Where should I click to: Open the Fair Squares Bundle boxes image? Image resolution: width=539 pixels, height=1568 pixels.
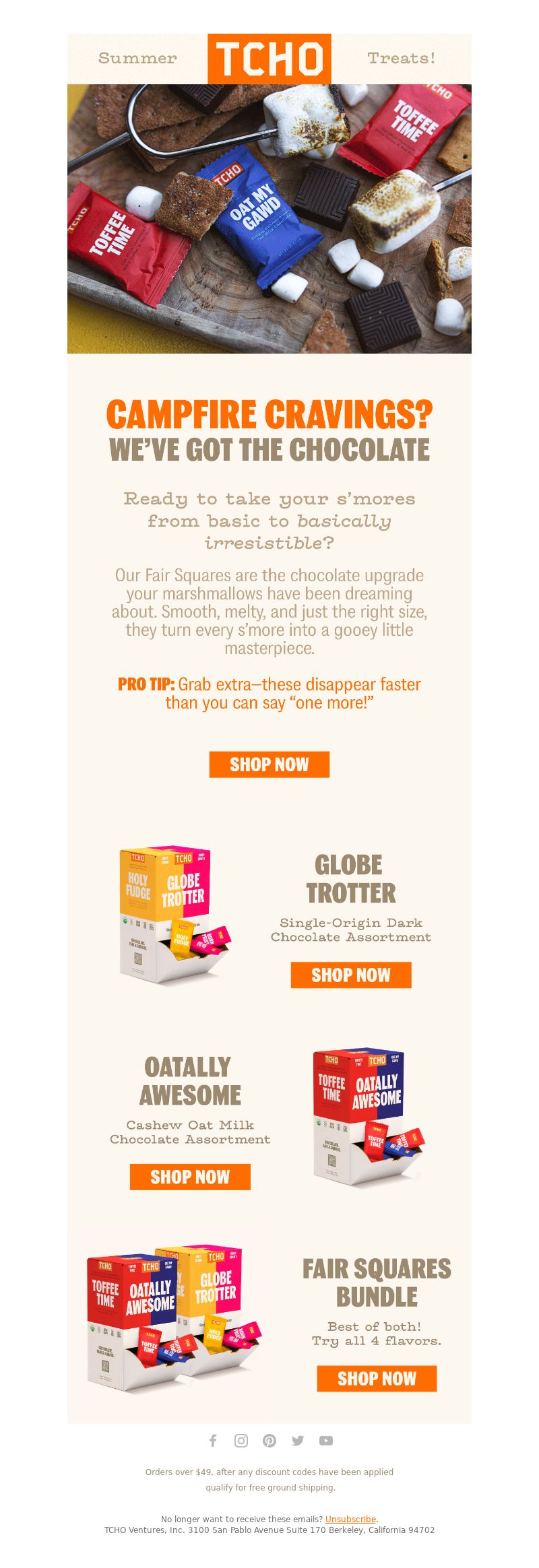pos(172,1318)
